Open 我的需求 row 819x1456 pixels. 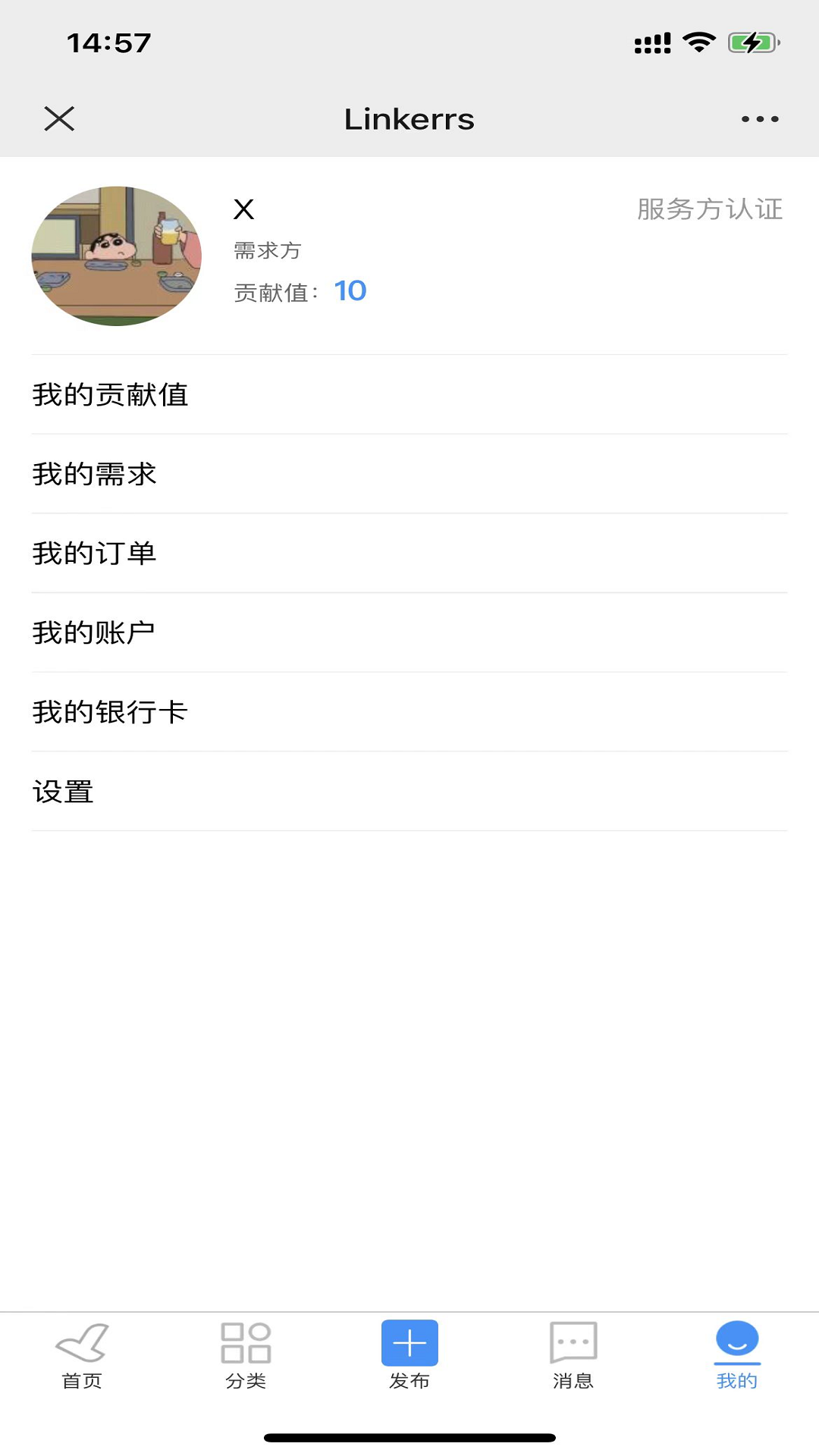[x=409, y=475]
